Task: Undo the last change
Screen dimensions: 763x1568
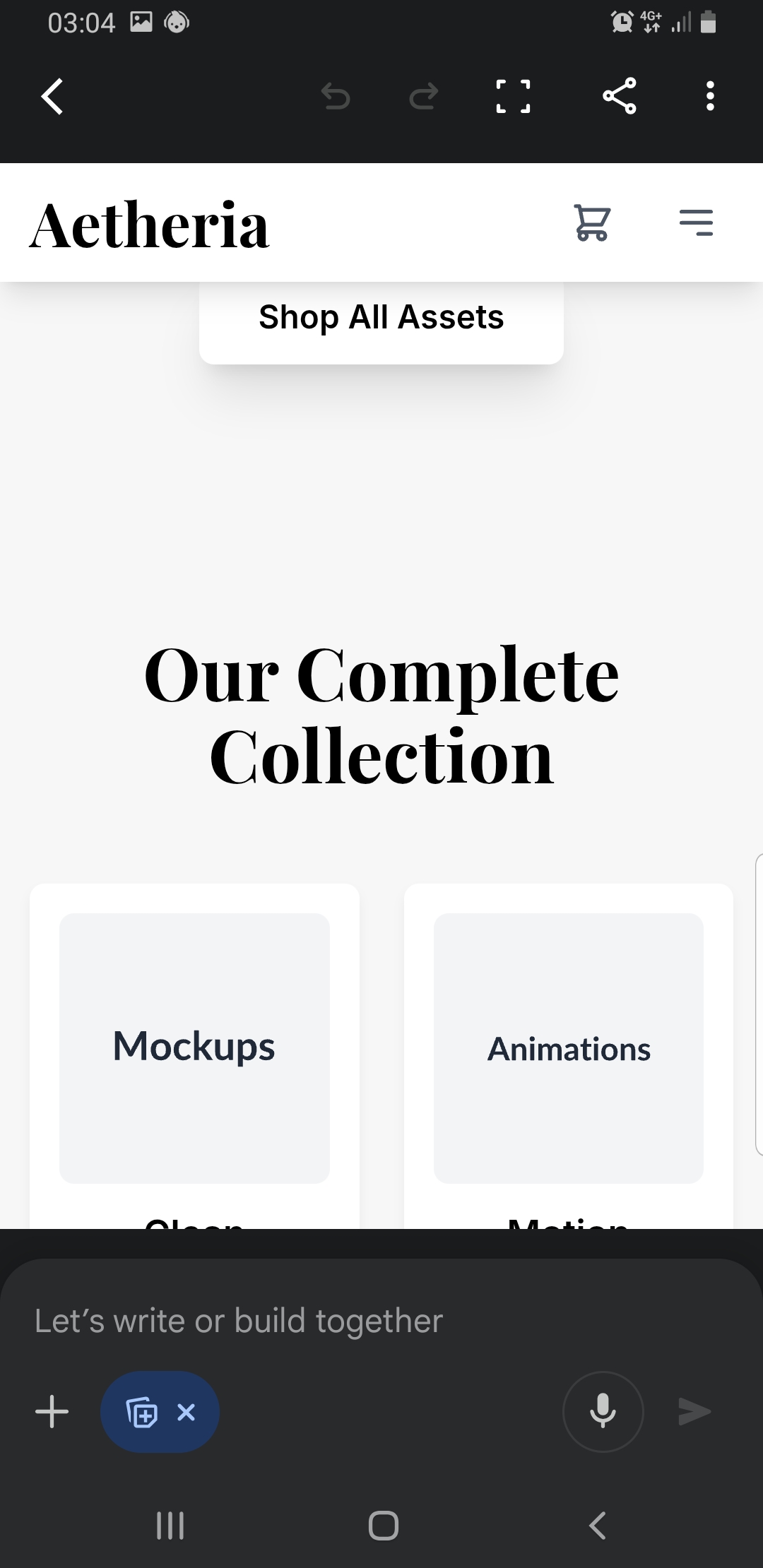Action: point(336,96)
